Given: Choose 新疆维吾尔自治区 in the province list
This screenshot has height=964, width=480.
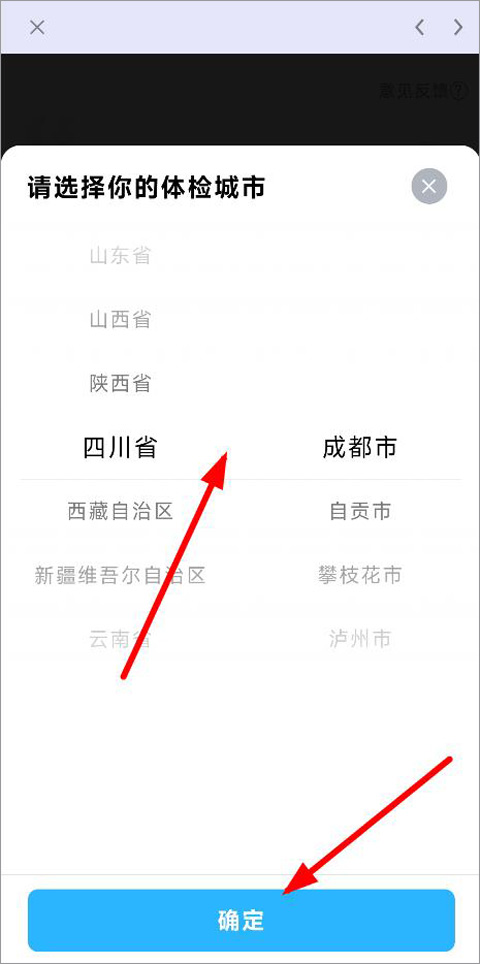Looking at the screenshot, I should click(120, 575).
